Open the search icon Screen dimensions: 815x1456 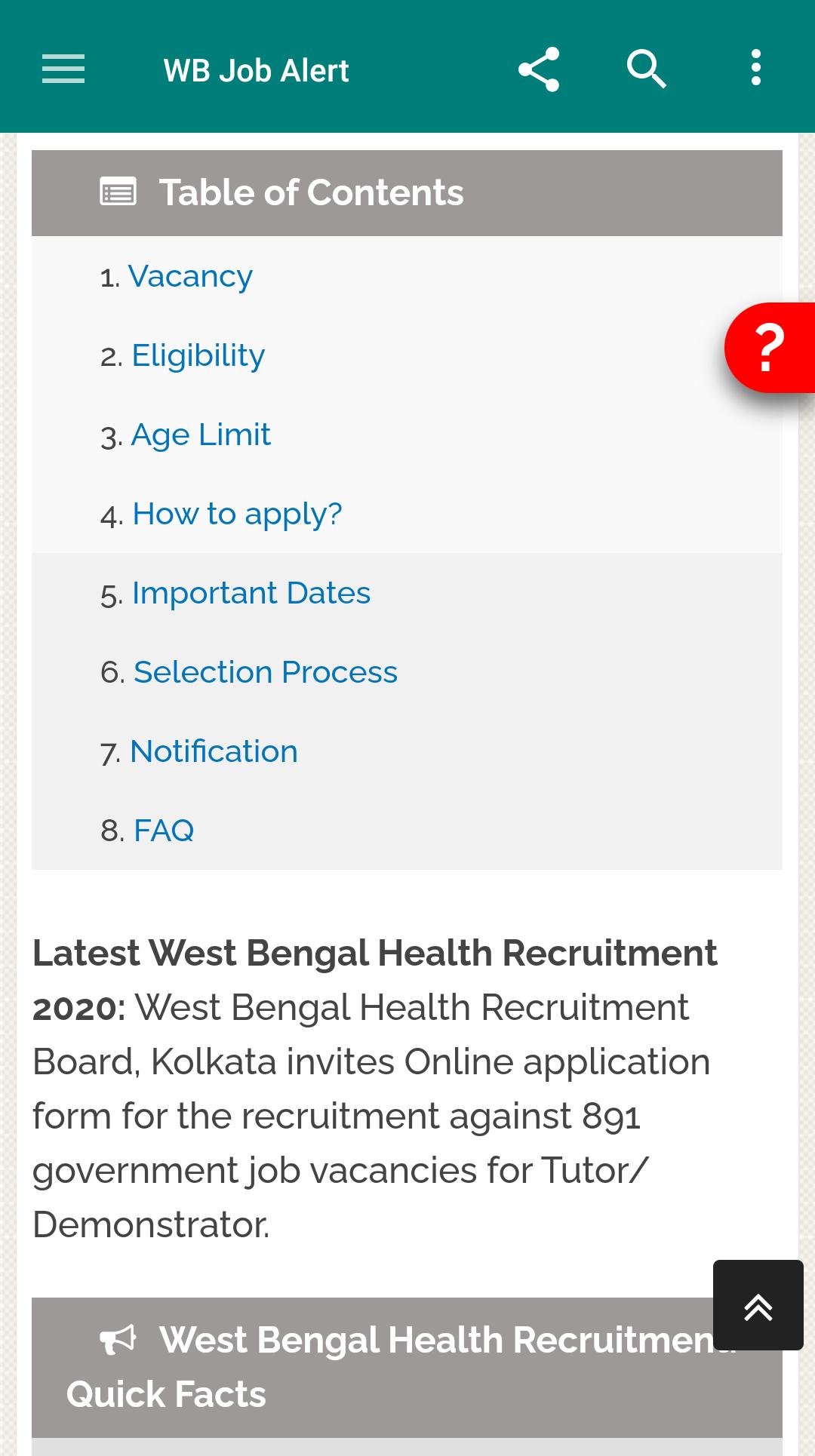(x=647, y=69)
